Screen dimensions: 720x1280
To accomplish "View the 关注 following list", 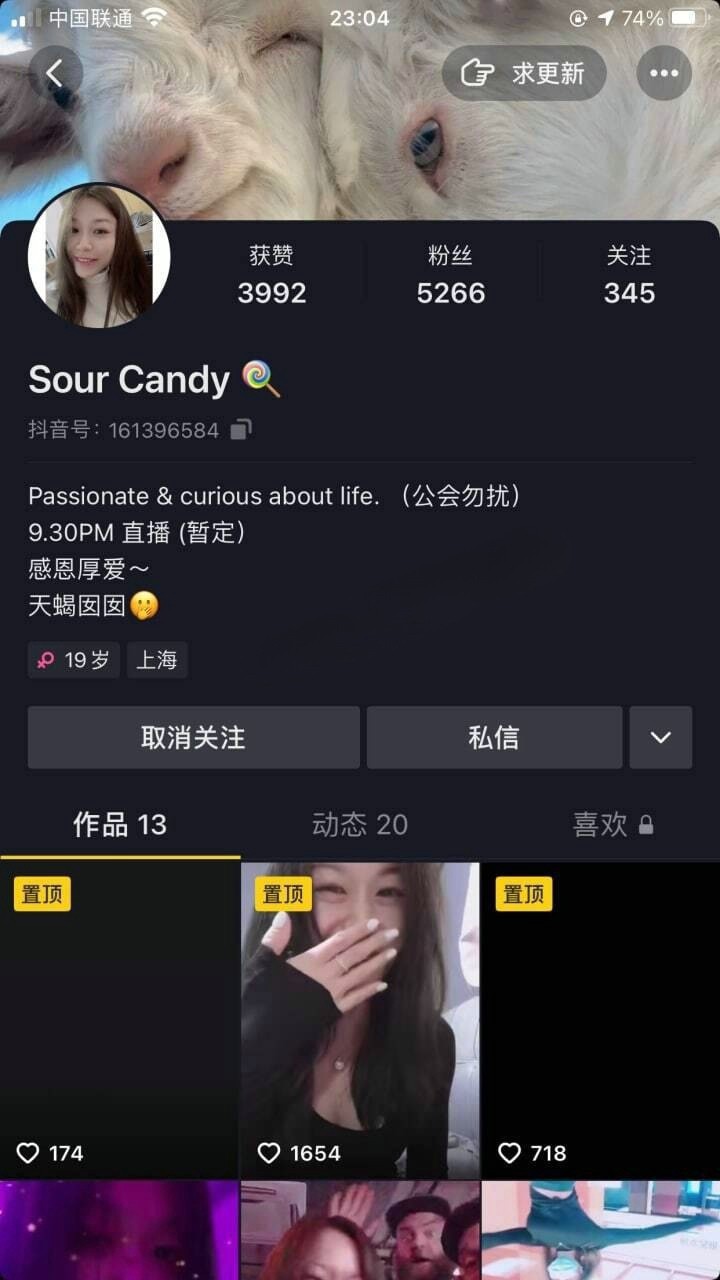I will pyautogui.click(x=629, y=276).
